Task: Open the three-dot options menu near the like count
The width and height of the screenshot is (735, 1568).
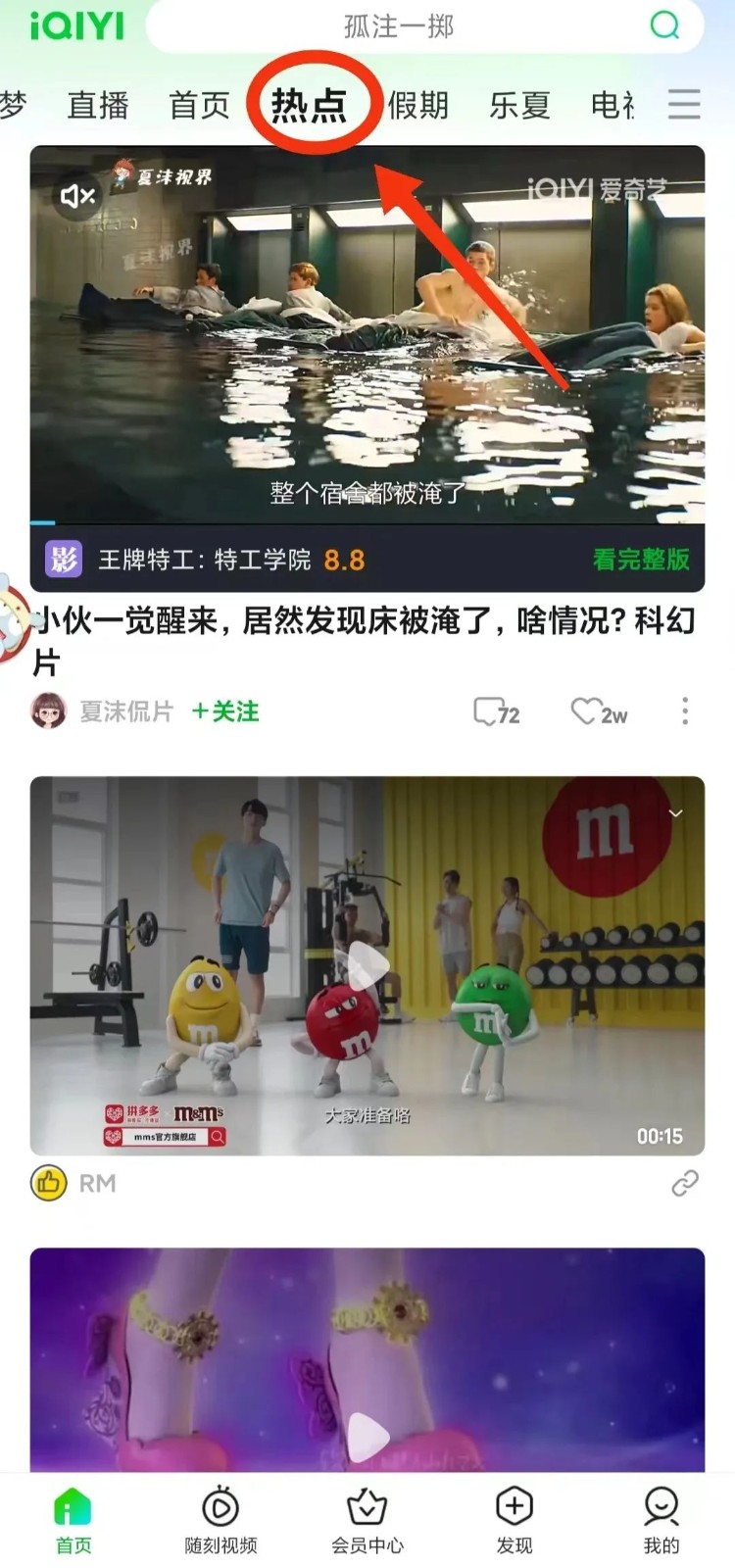Action: (686, 713)
